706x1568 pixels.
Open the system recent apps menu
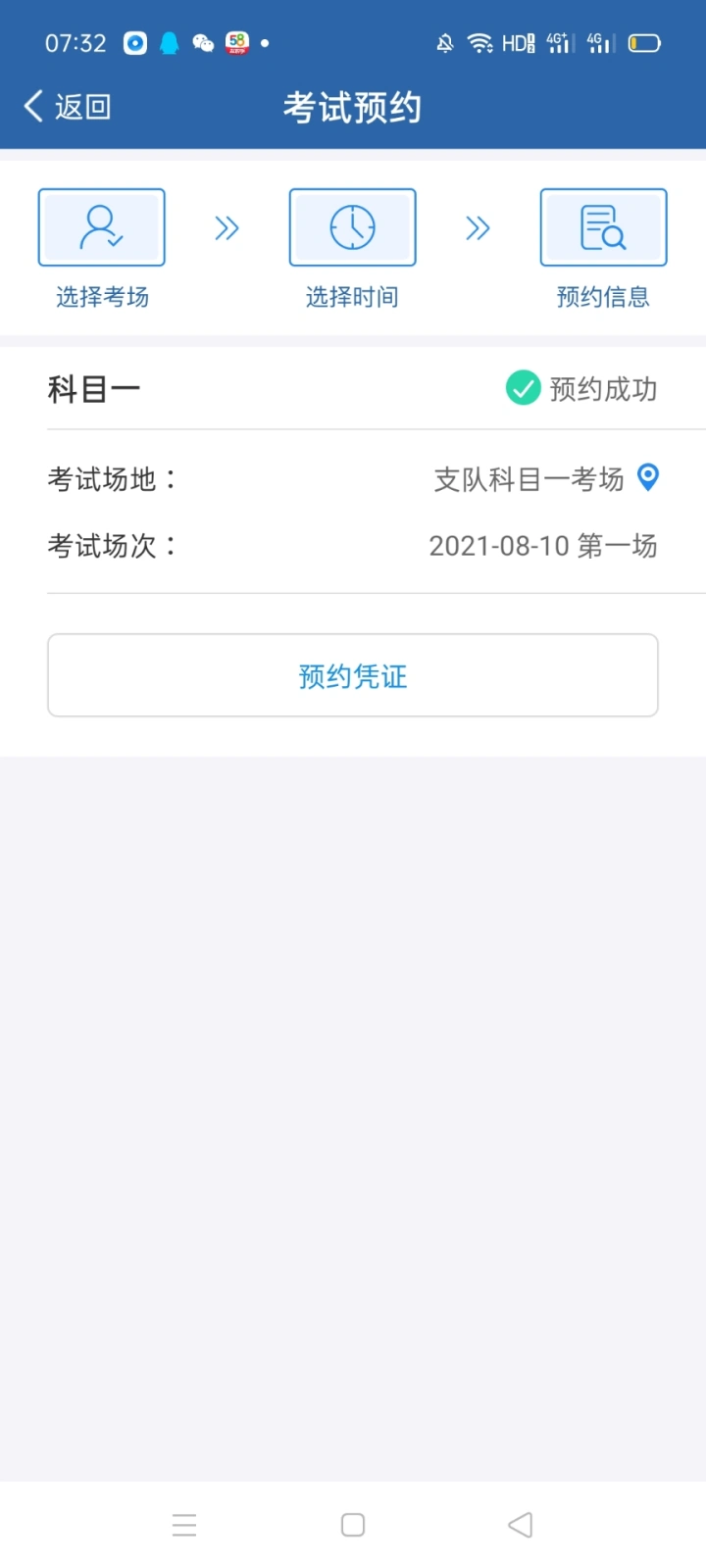(x=184, y=1525)
